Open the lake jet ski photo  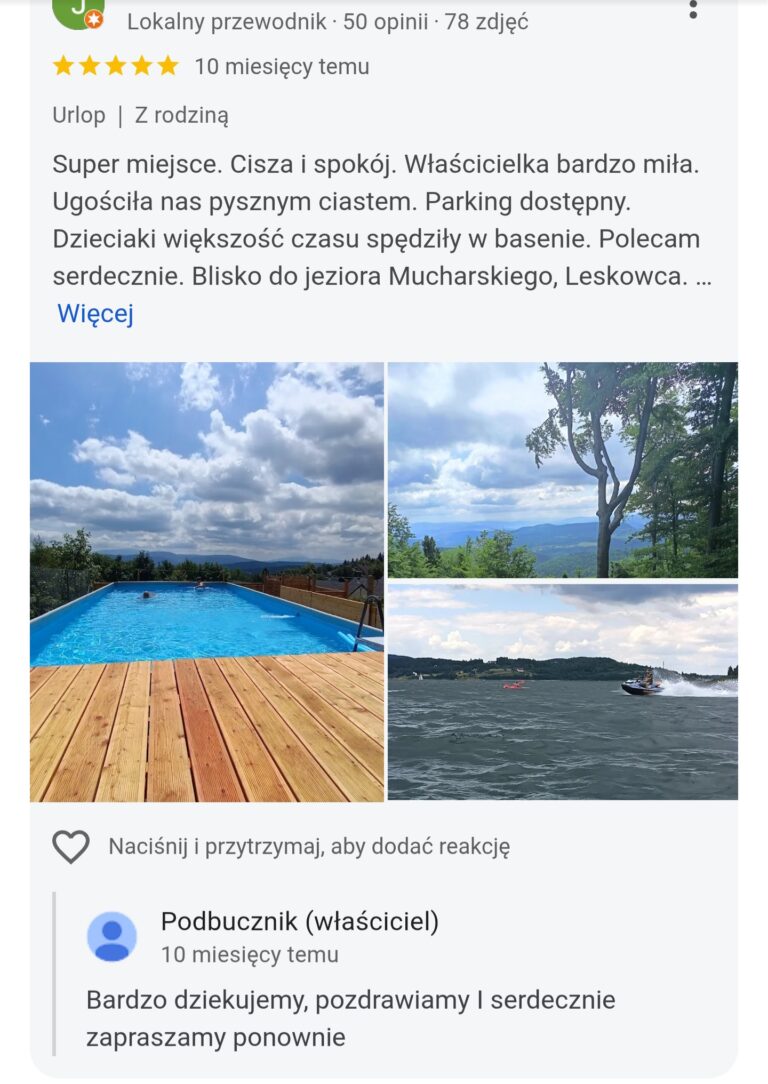click(563, 692)
